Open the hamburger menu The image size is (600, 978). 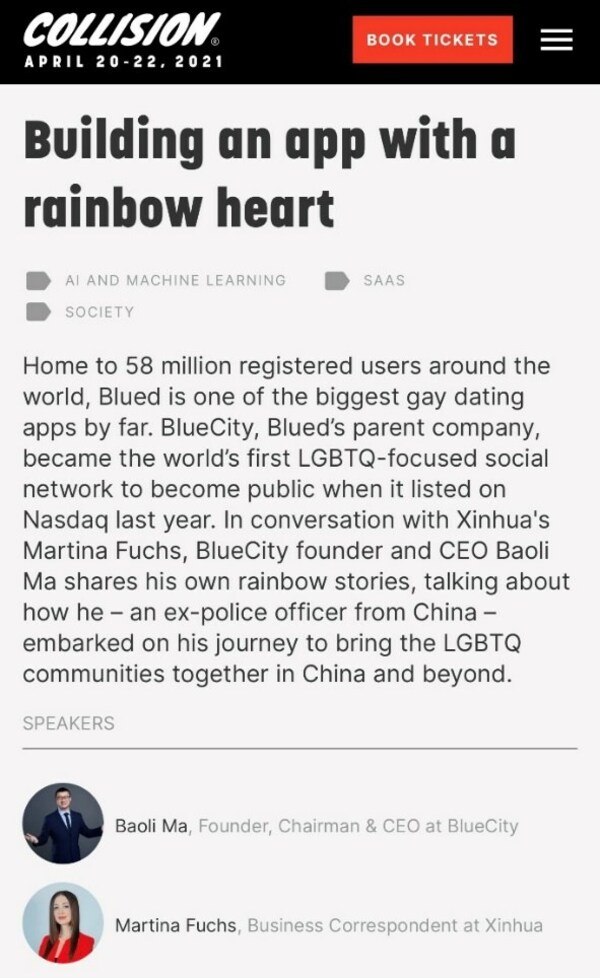[x=556, y=40]
